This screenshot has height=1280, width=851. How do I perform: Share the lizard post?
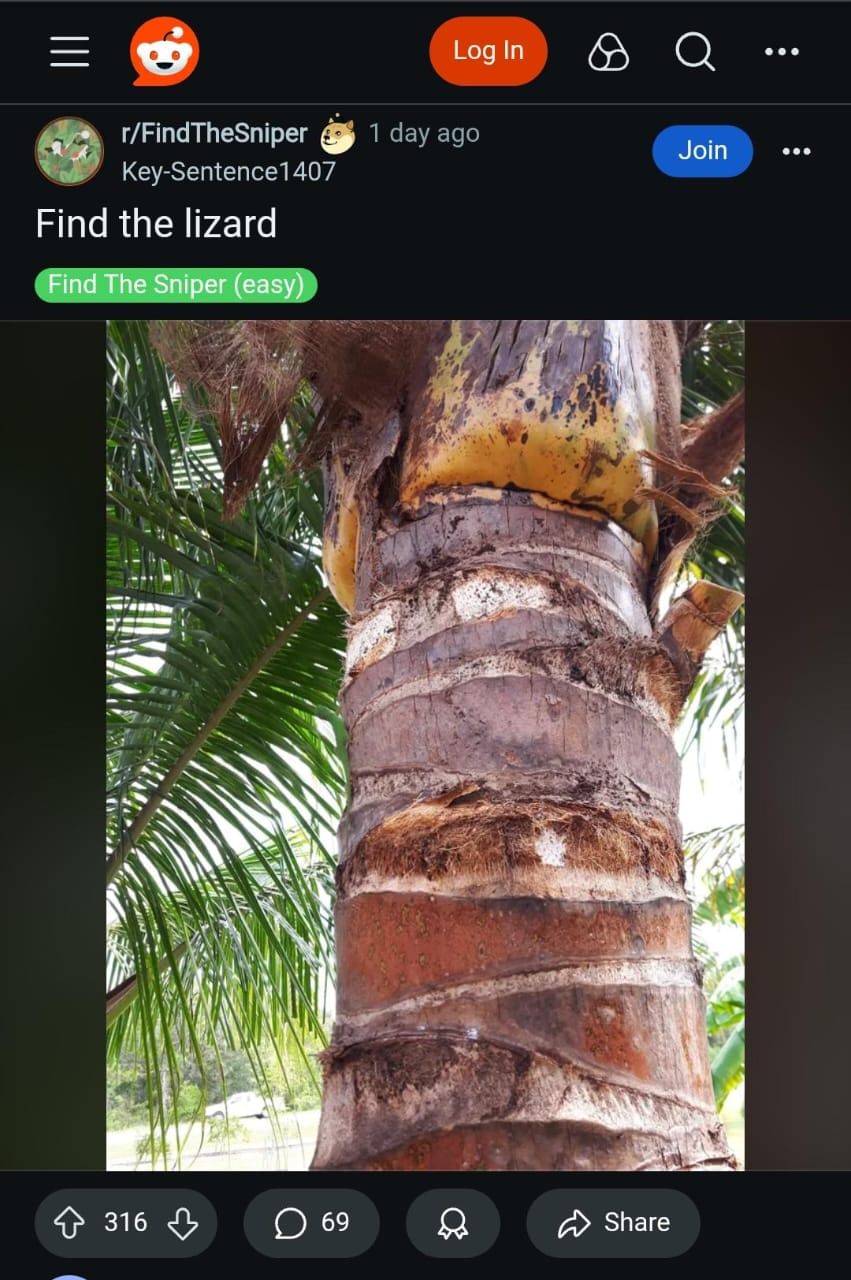[613, 1222]
